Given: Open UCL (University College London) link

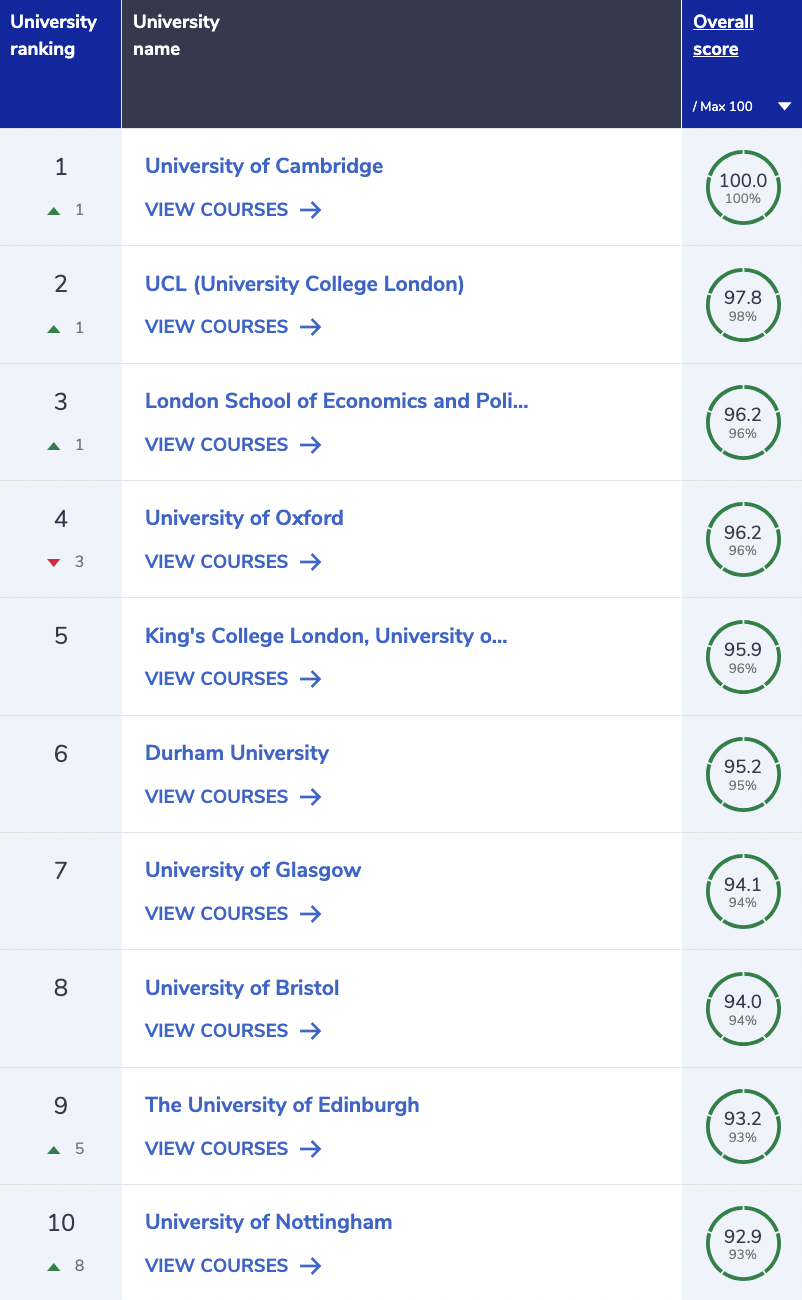Looking at the screenshot, I should 305,284.
